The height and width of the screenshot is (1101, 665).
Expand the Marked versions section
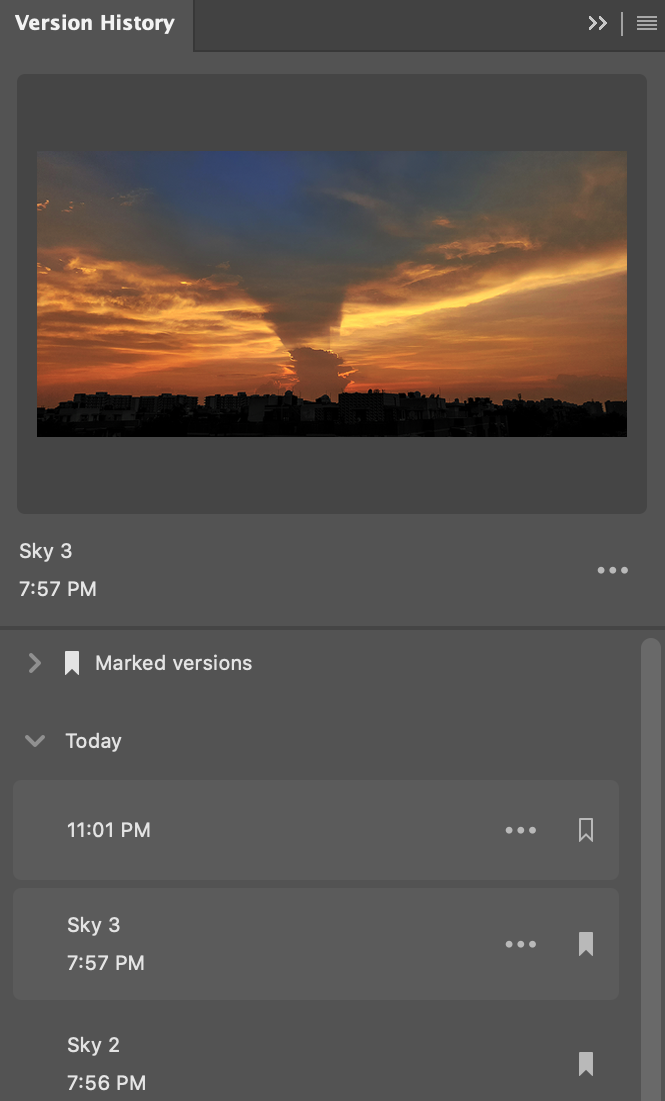pos(35,663)
